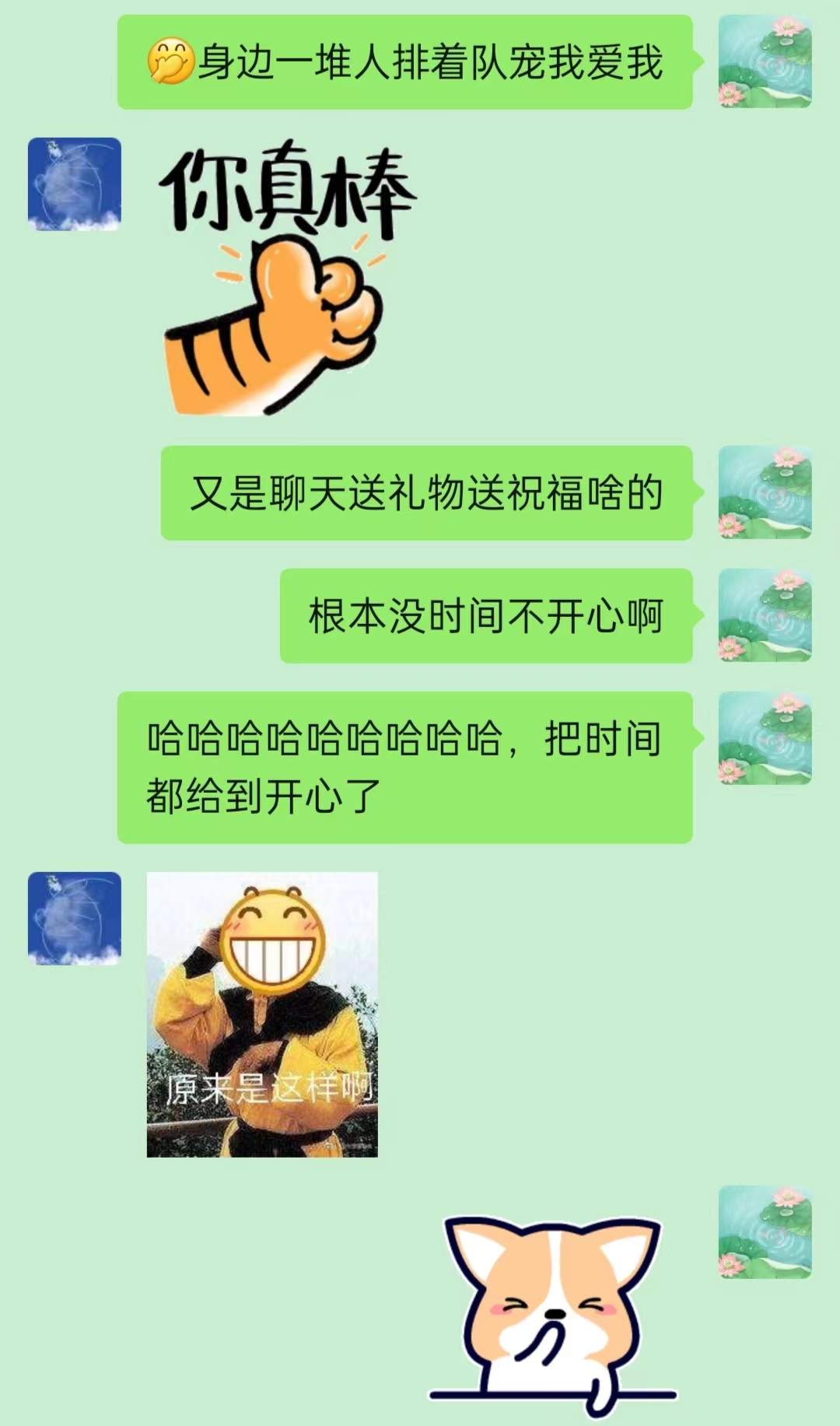840x1426 pixels.
Task: Tap avatar beside '身边一堆人排着队宠我爱我' message
Action: [765, 61]
